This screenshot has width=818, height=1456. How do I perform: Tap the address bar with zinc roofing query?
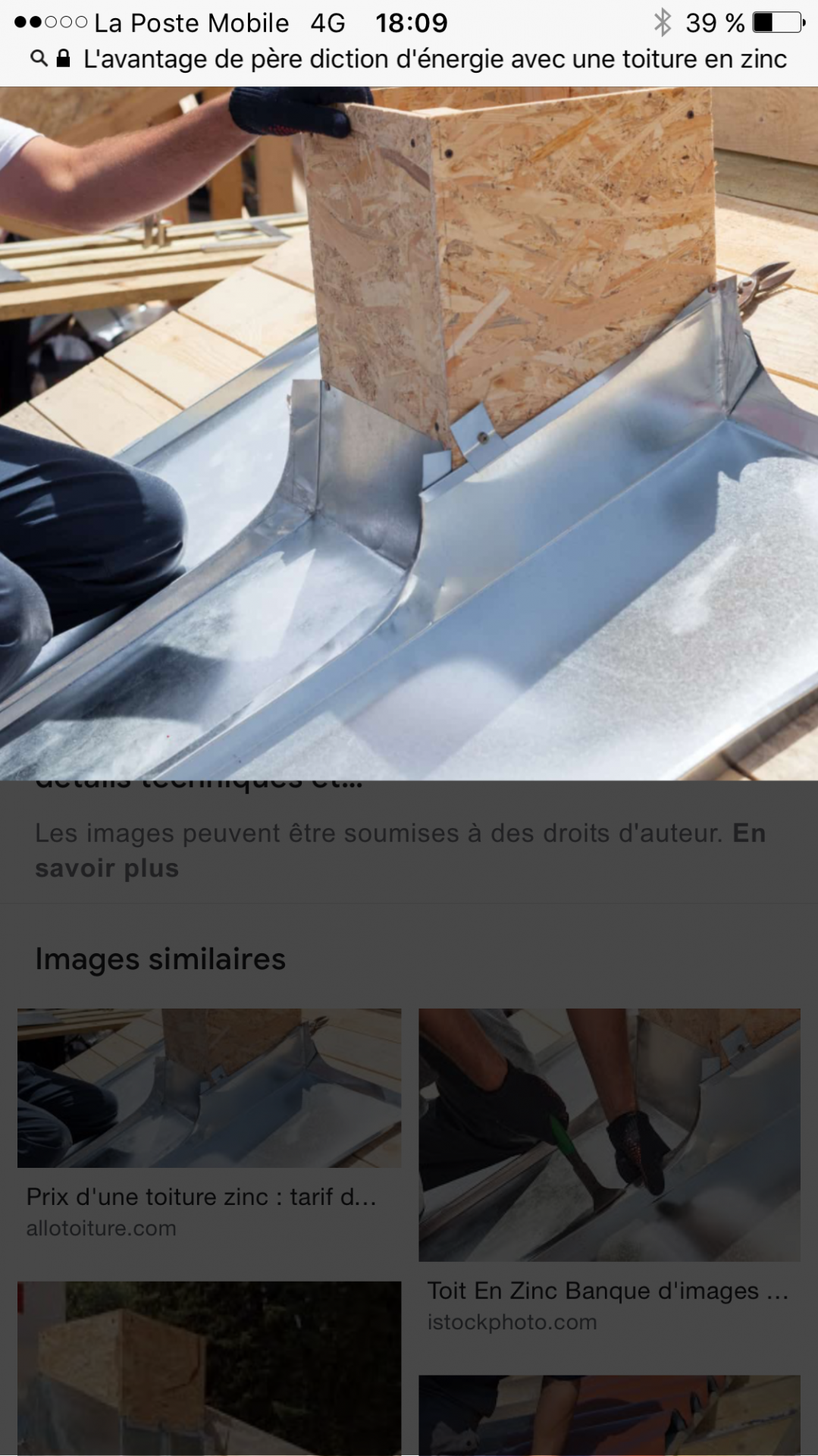pyautogui.click(x=434, y=59)
